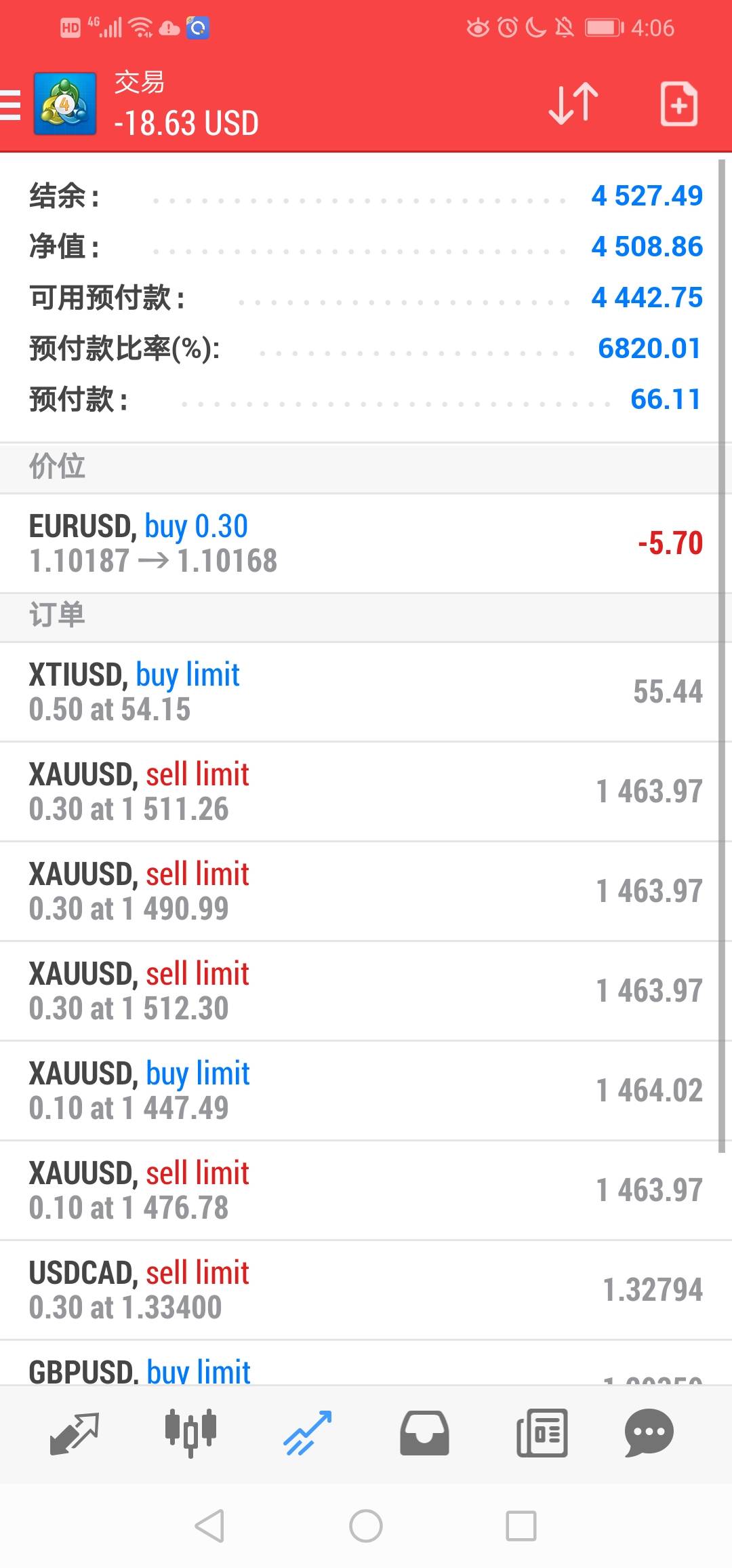Open XAUUSD buy limit at 1 447.49
732x1568 pixels.
[359, 1091]
